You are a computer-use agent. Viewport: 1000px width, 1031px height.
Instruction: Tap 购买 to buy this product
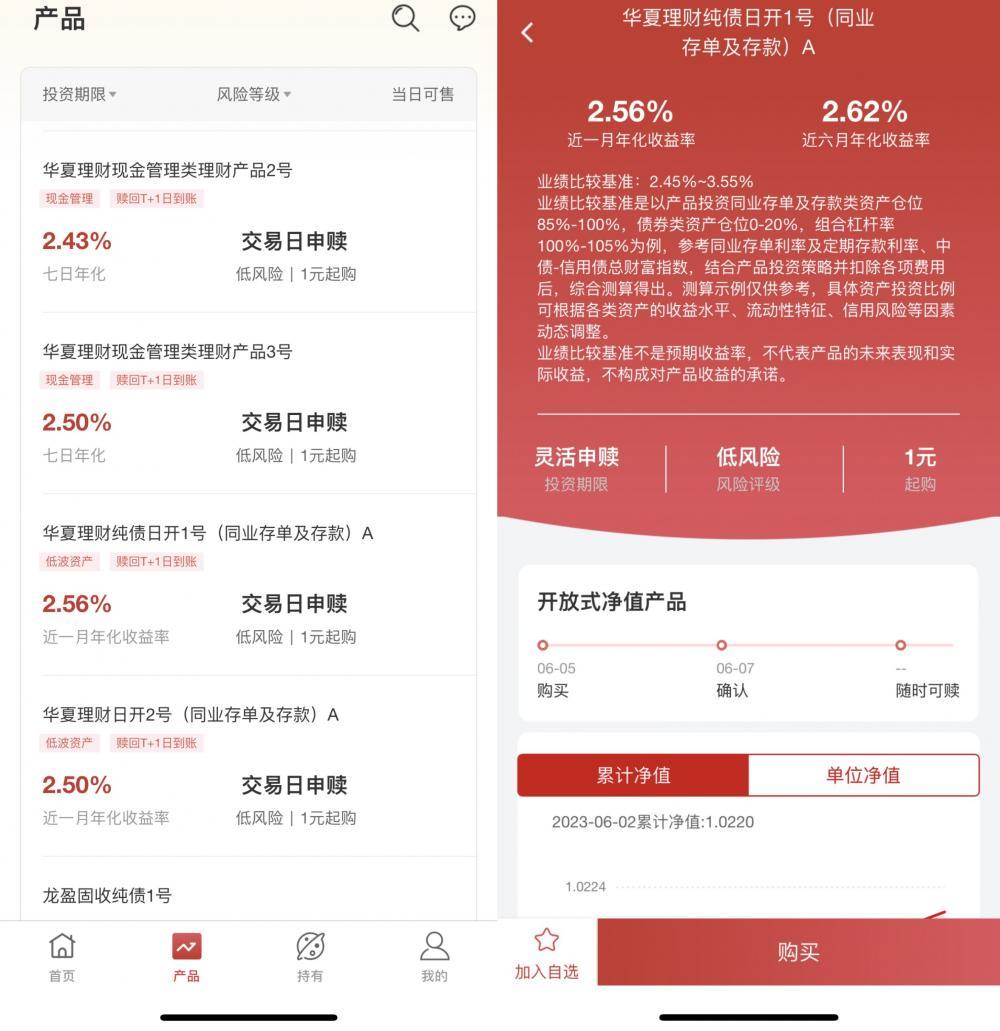pos(798,952)
